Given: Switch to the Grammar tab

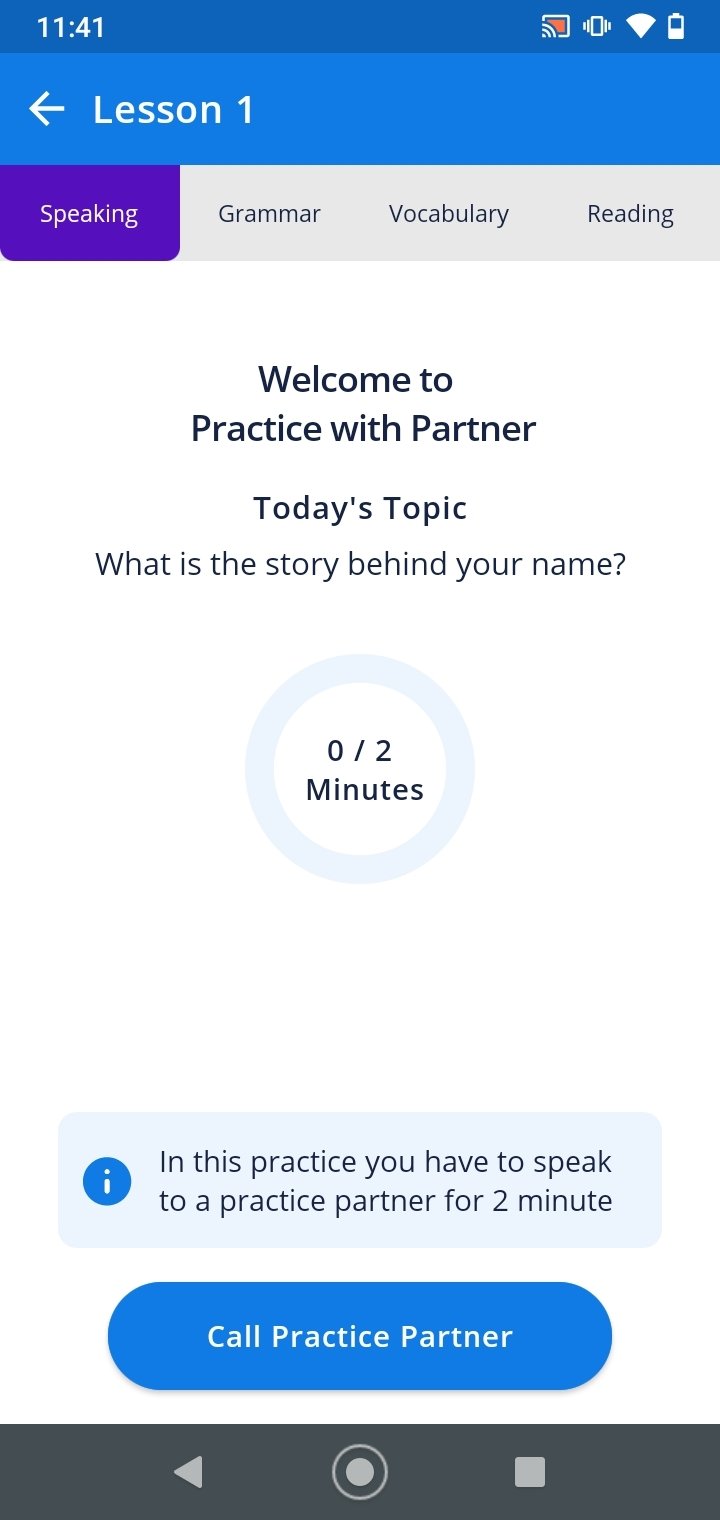Looking at the screenshot, I should tap(269, 213).
